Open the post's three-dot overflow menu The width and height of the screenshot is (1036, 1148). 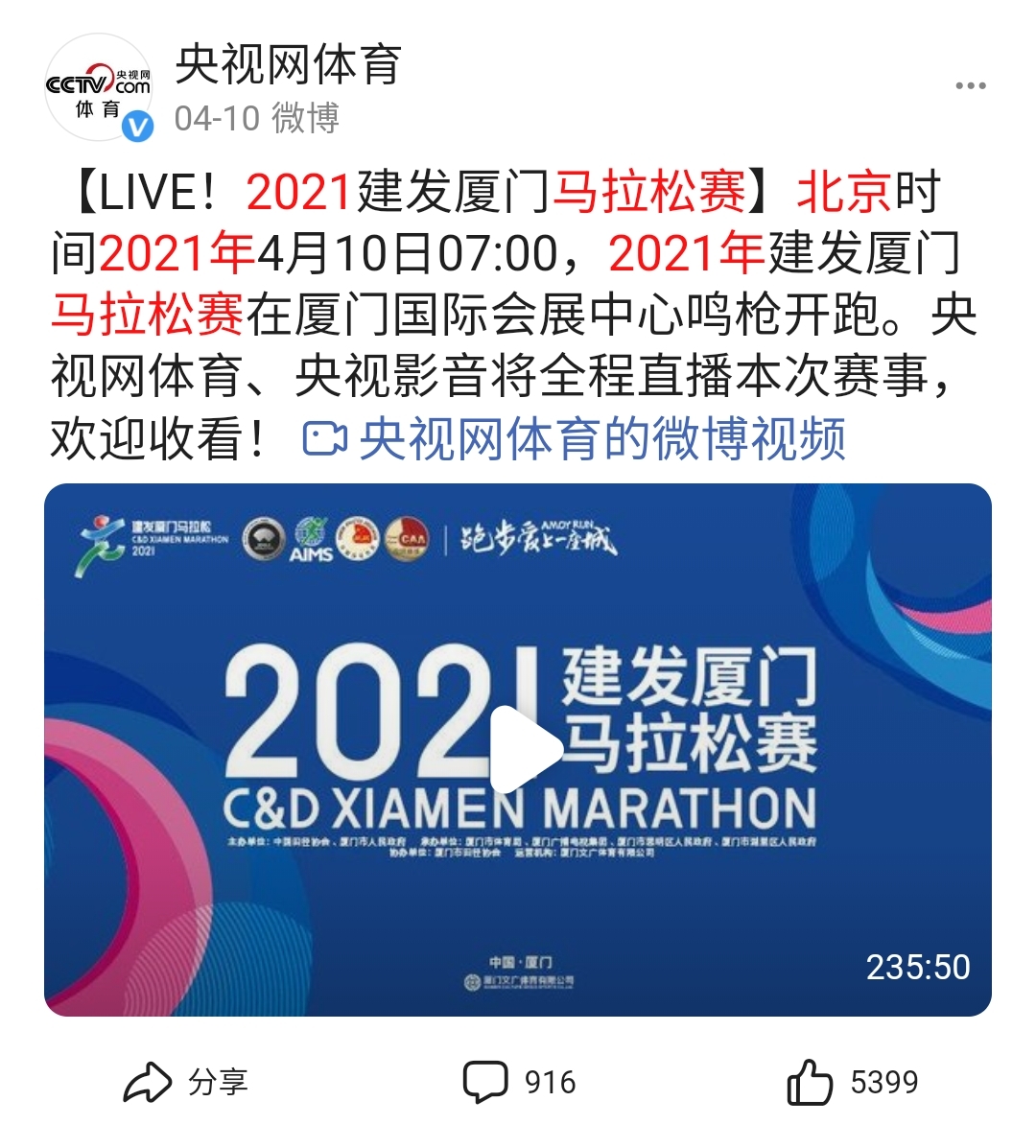970,86
